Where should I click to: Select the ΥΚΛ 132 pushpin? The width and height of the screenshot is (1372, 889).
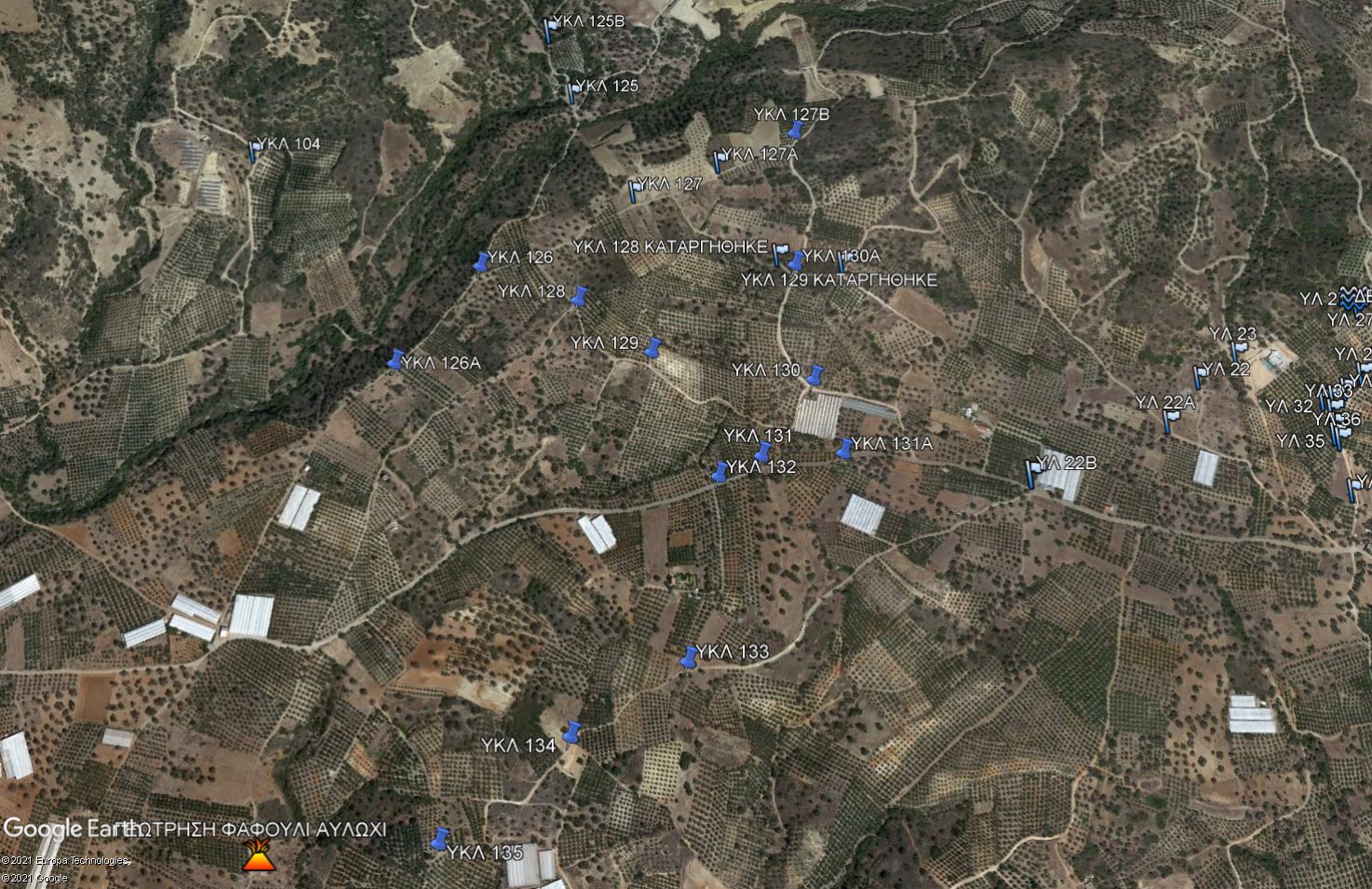tap(720, 472)
